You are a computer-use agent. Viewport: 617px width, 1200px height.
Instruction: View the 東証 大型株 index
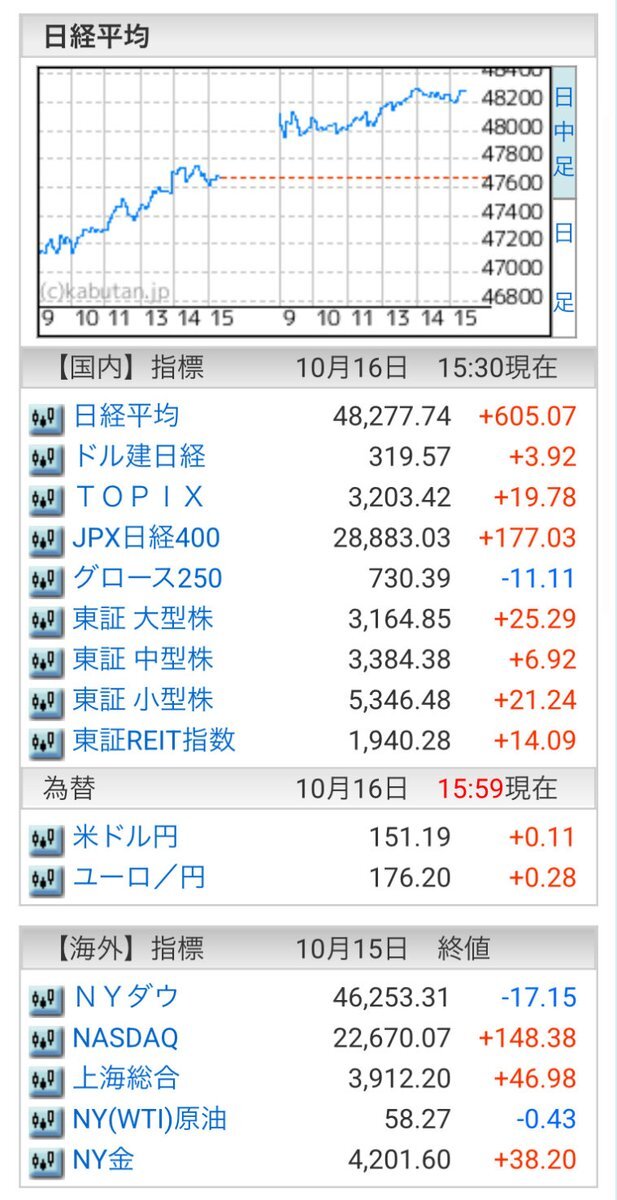tap(143, 619)
